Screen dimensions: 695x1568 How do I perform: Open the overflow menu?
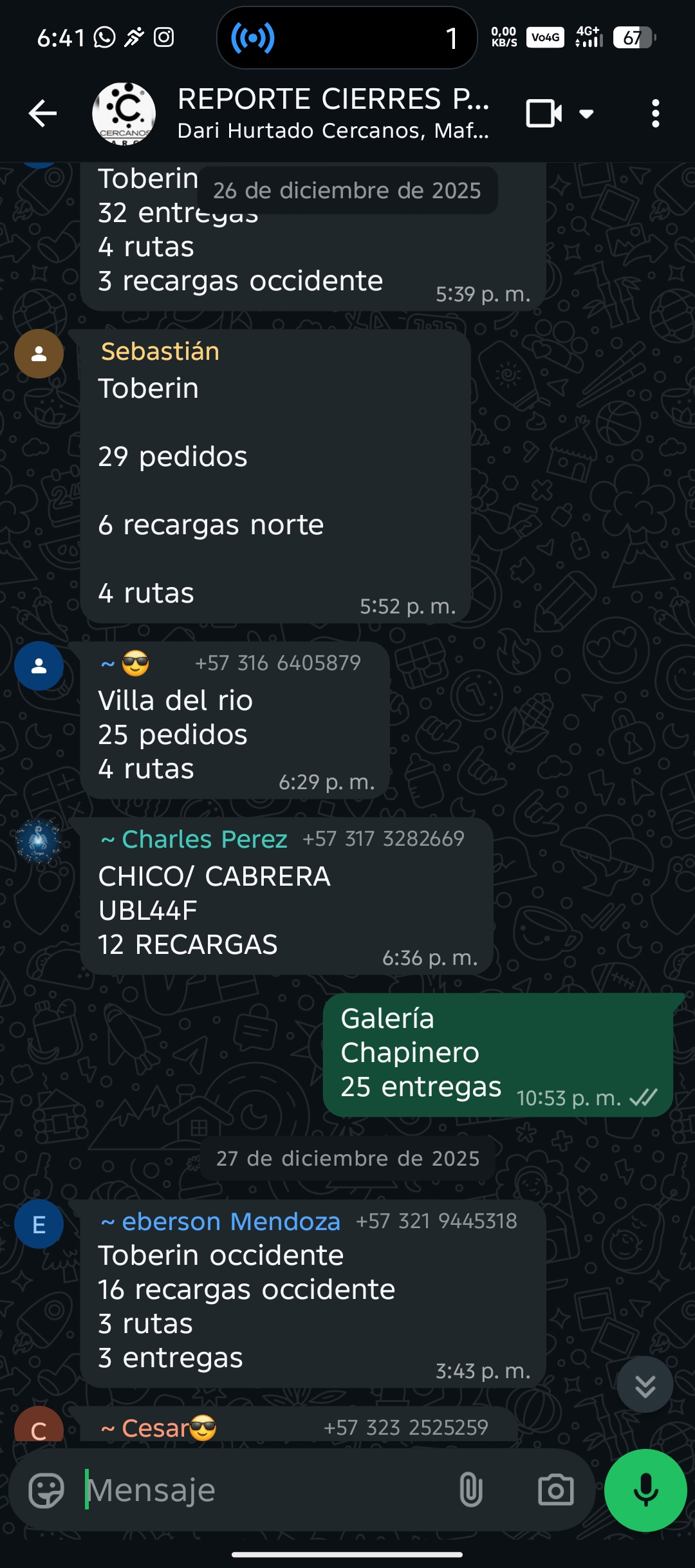(x=655, y=114)
